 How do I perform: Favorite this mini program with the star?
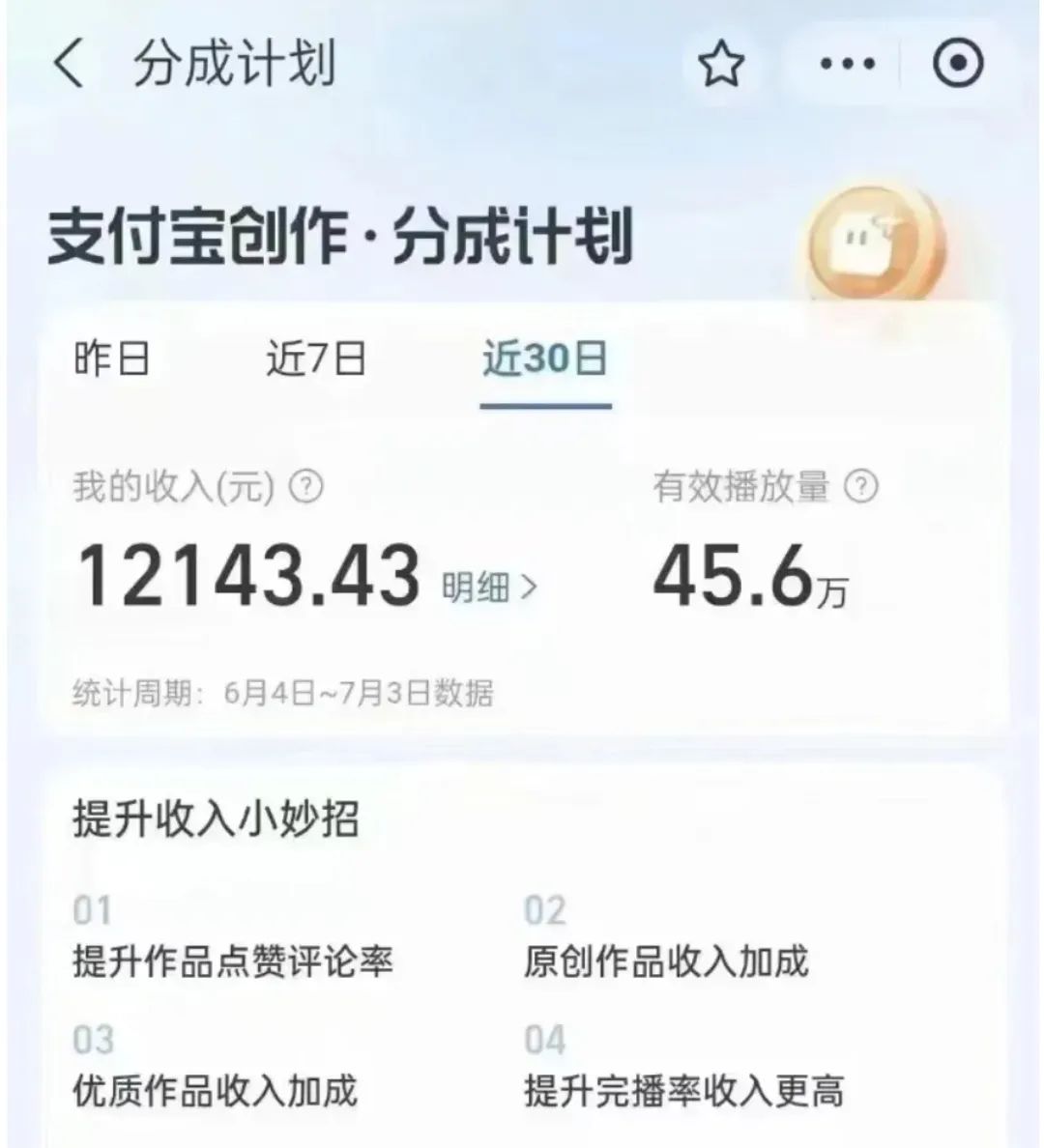[x=721, y=65]
